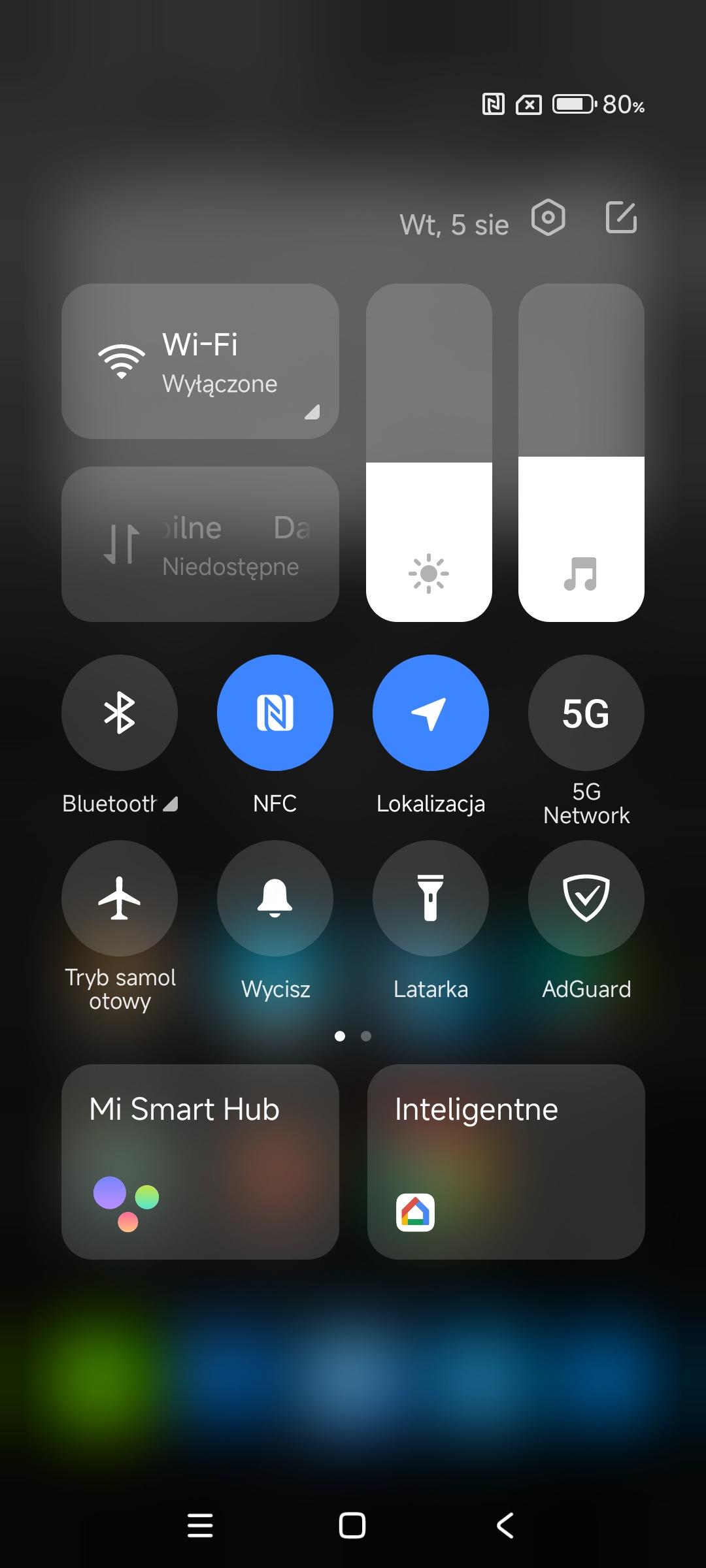The image size is (706, 1568).
Task: Tap the brightness slider
Action: pos(429,452)
